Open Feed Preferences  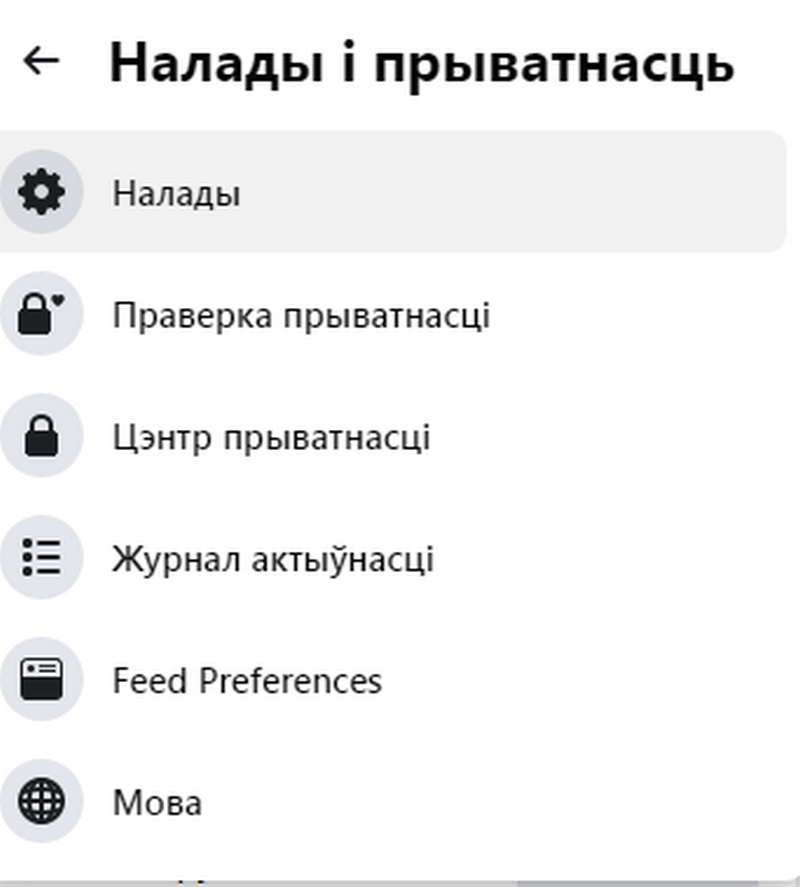coord(246,681)
